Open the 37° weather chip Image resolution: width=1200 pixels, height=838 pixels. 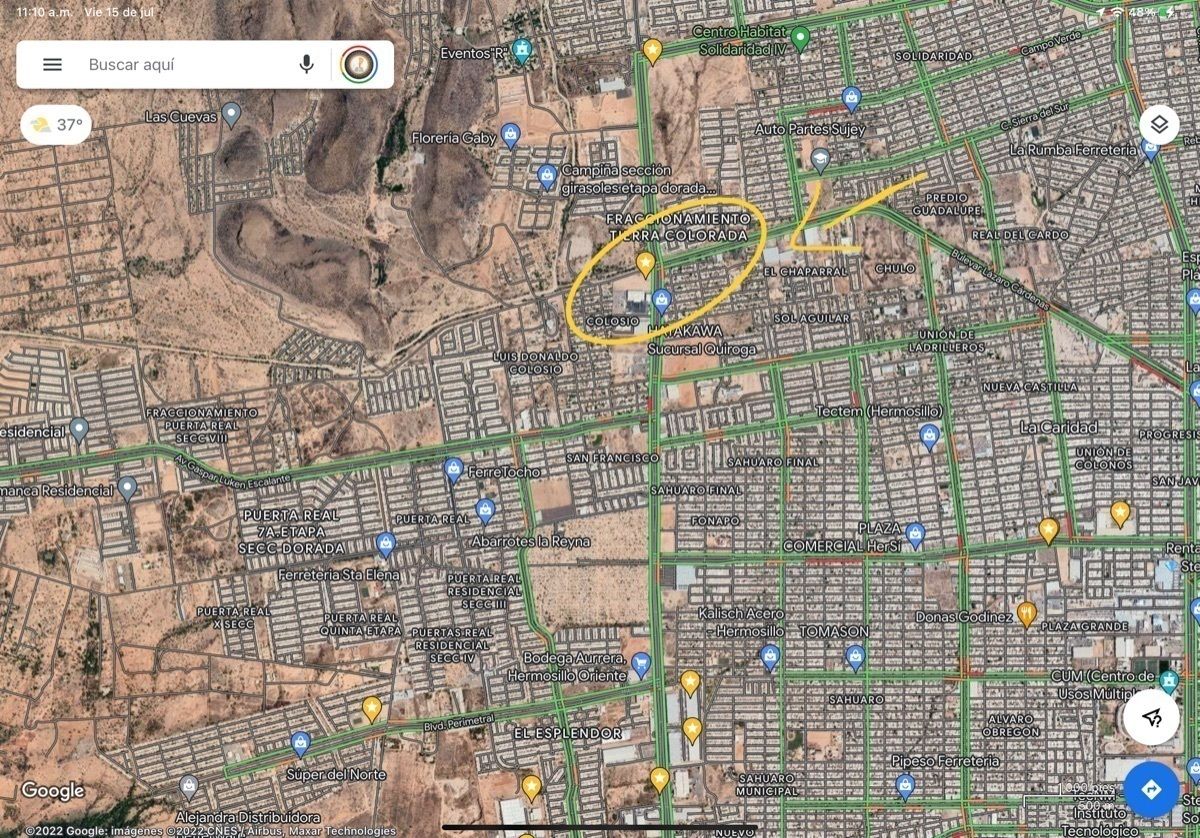click(x=57, y=125)
